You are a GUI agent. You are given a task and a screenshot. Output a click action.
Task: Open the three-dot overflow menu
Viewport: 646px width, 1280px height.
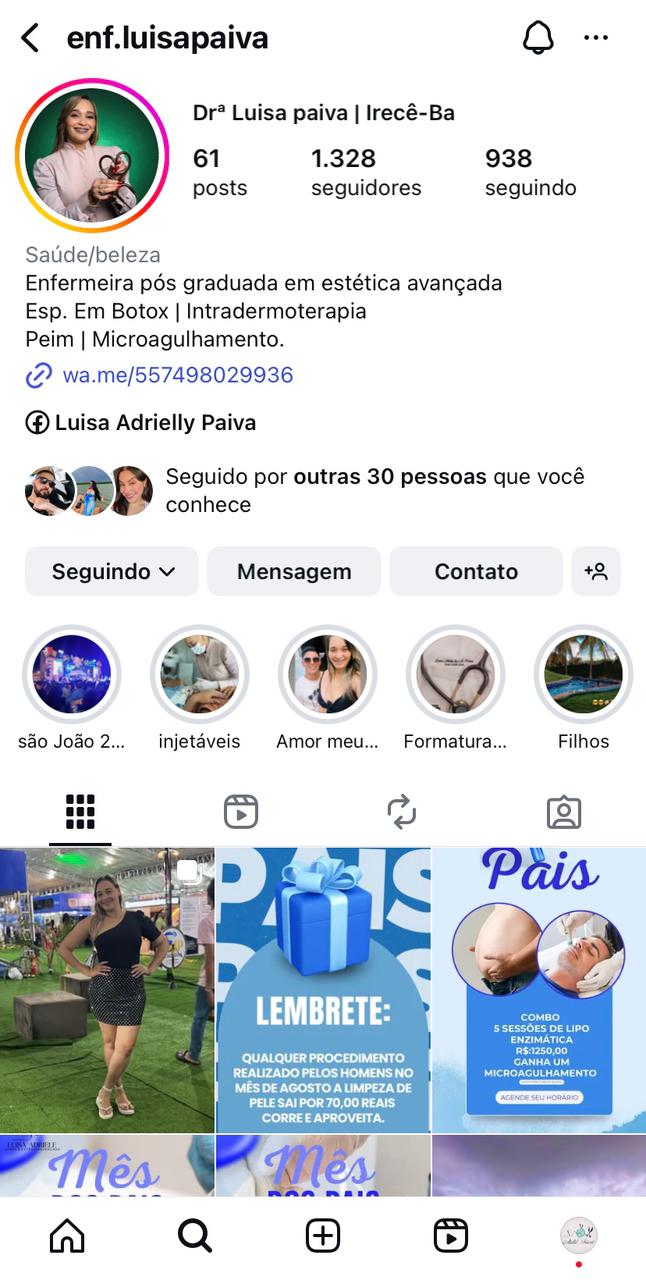click(x=596, y=39)
